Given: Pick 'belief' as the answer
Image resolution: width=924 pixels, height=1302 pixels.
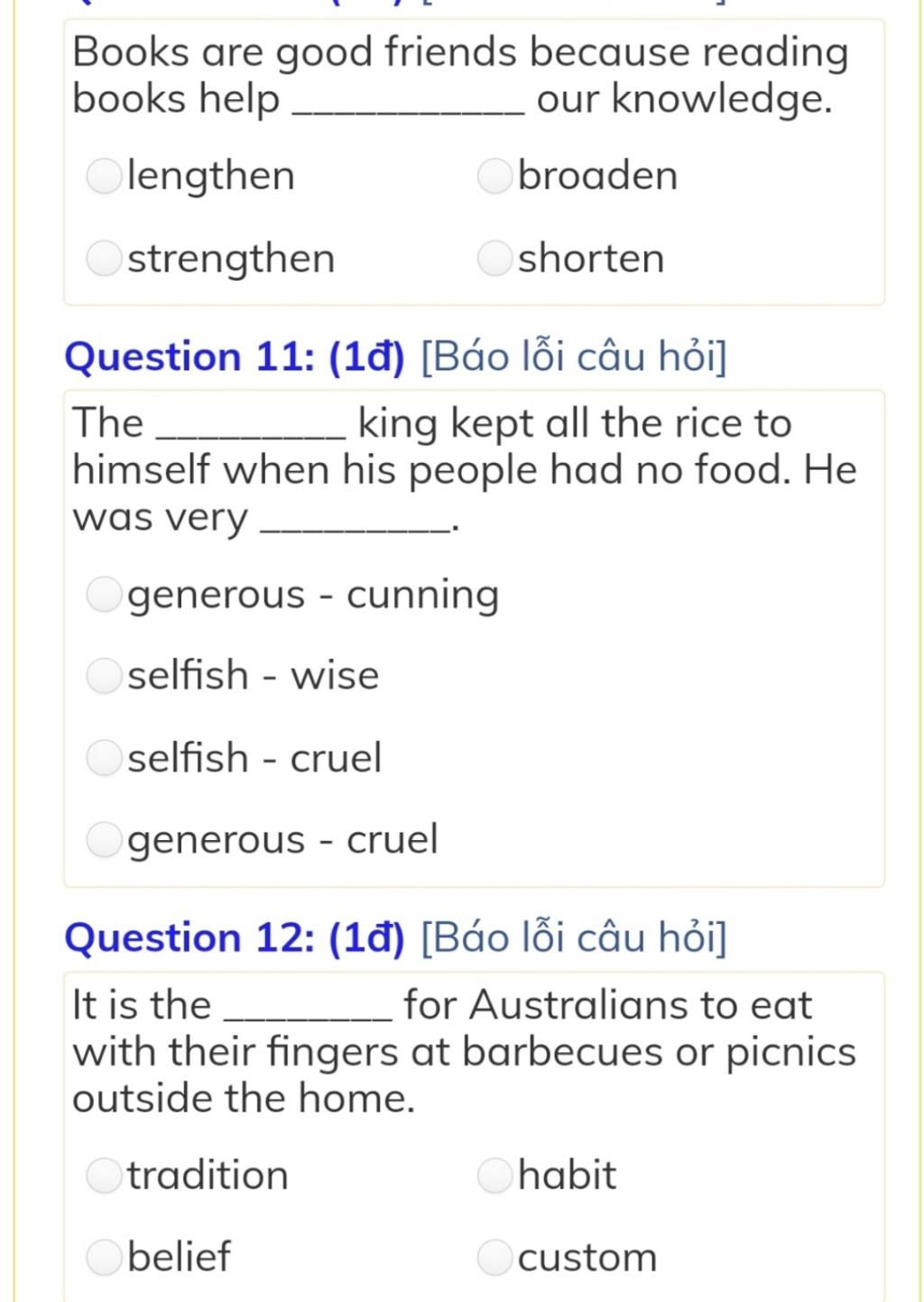Looking at the screenshot, I should [x=104, y=1257].
